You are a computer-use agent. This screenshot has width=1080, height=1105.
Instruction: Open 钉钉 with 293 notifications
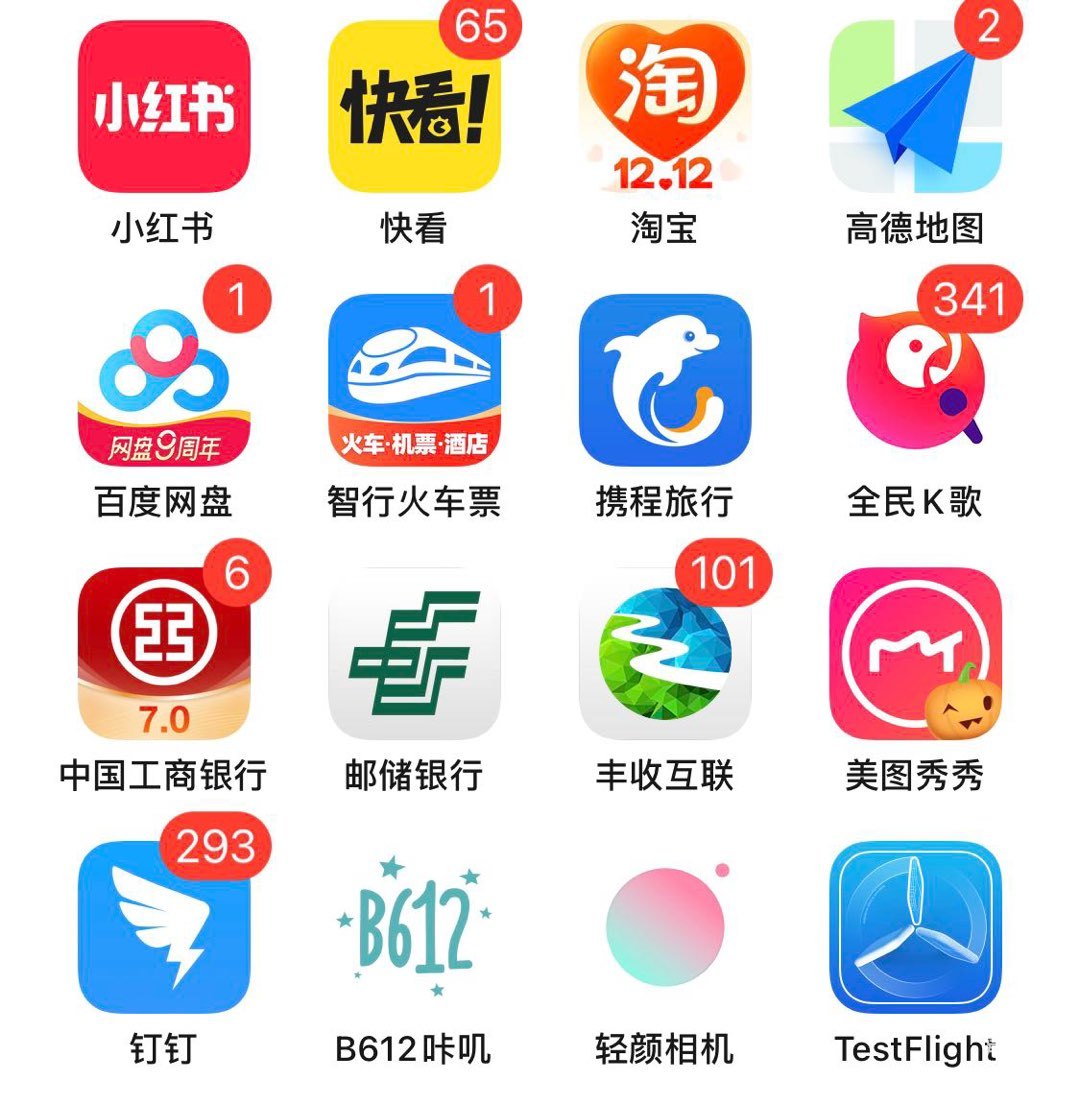click(164, 927)
